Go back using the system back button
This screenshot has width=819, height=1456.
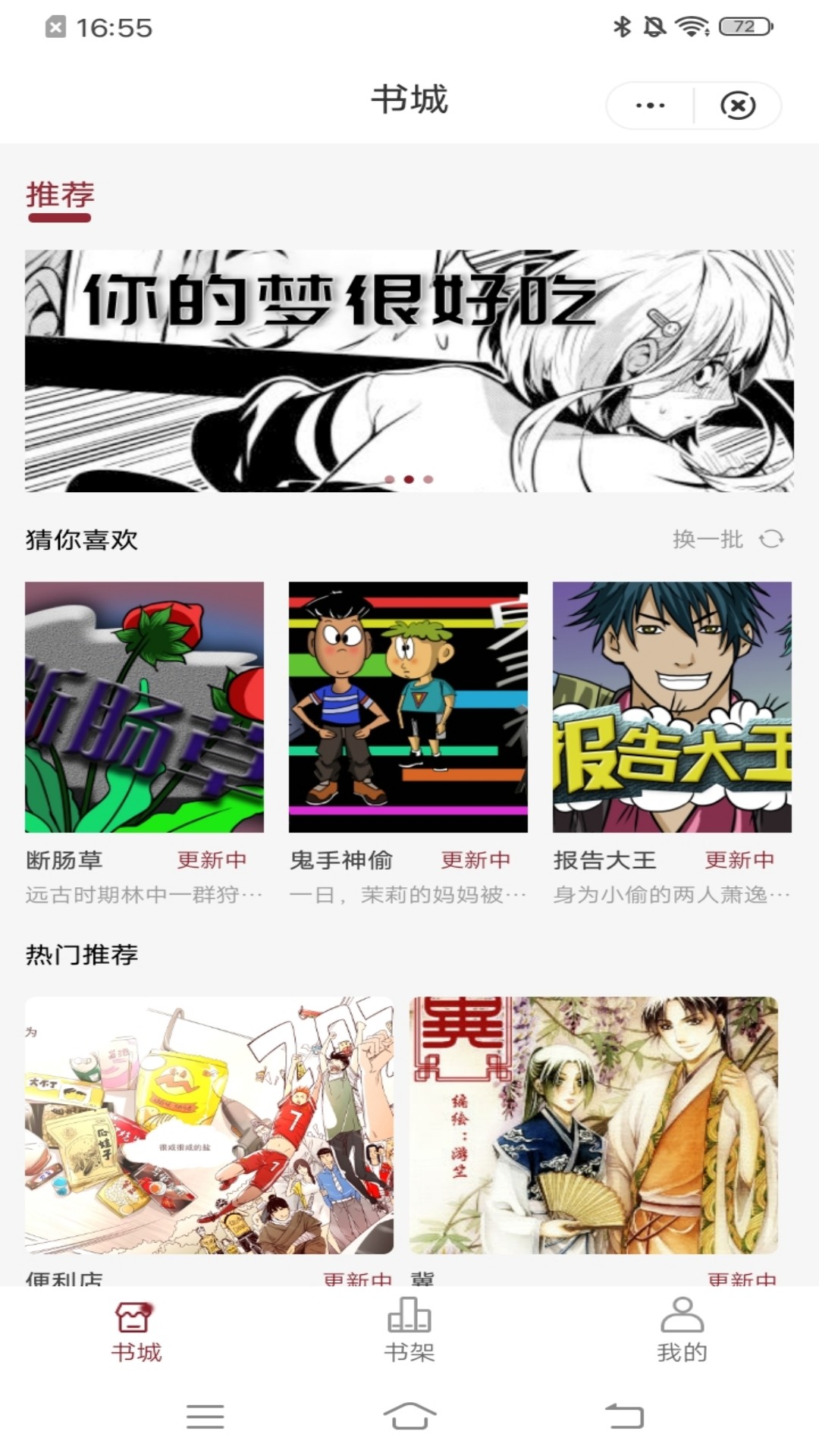click(x=624, y=1416)
